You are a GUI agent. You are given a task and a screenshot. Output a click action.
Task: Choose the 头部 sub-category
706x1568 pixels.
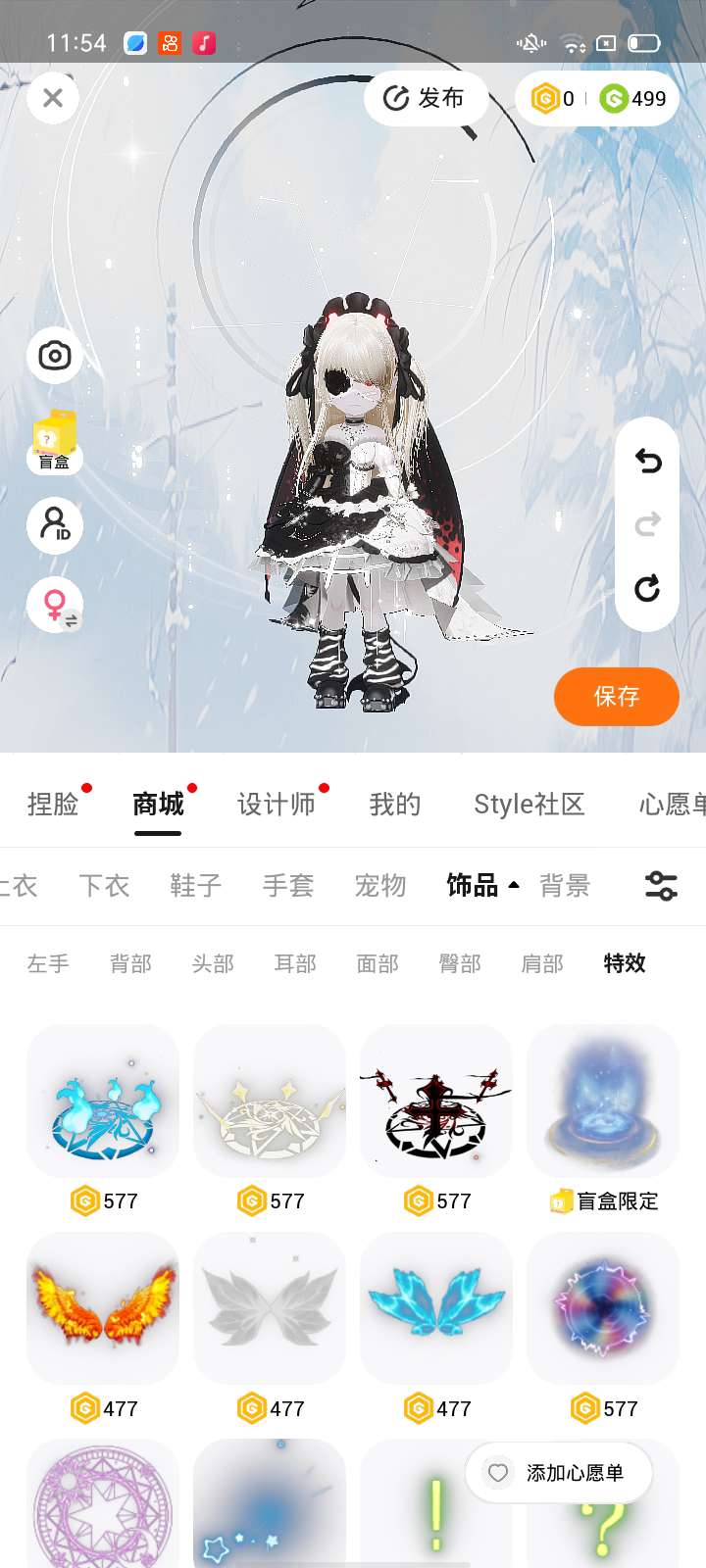pos(213,963)
